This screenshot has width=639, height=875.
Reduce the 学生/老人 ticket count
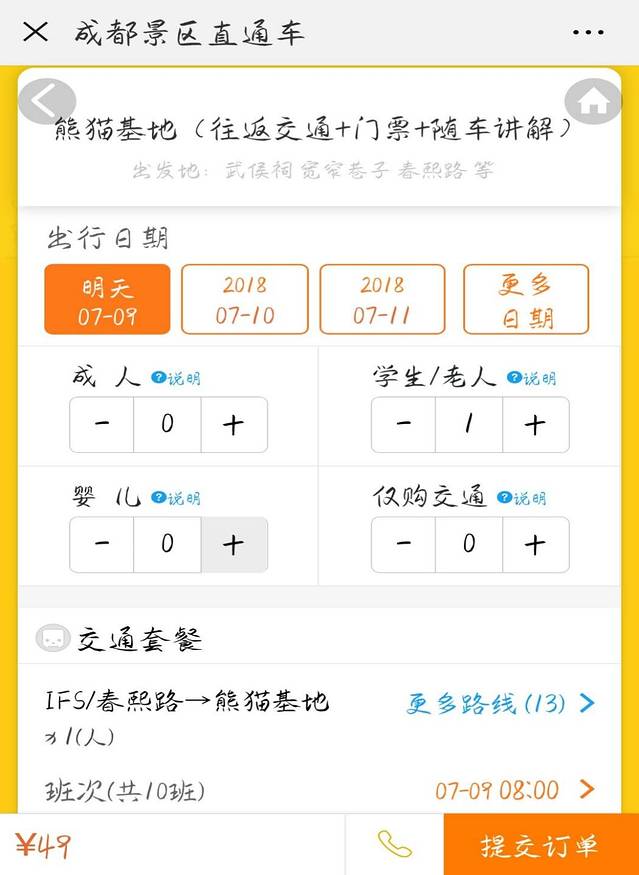click(x=404, y=425)
